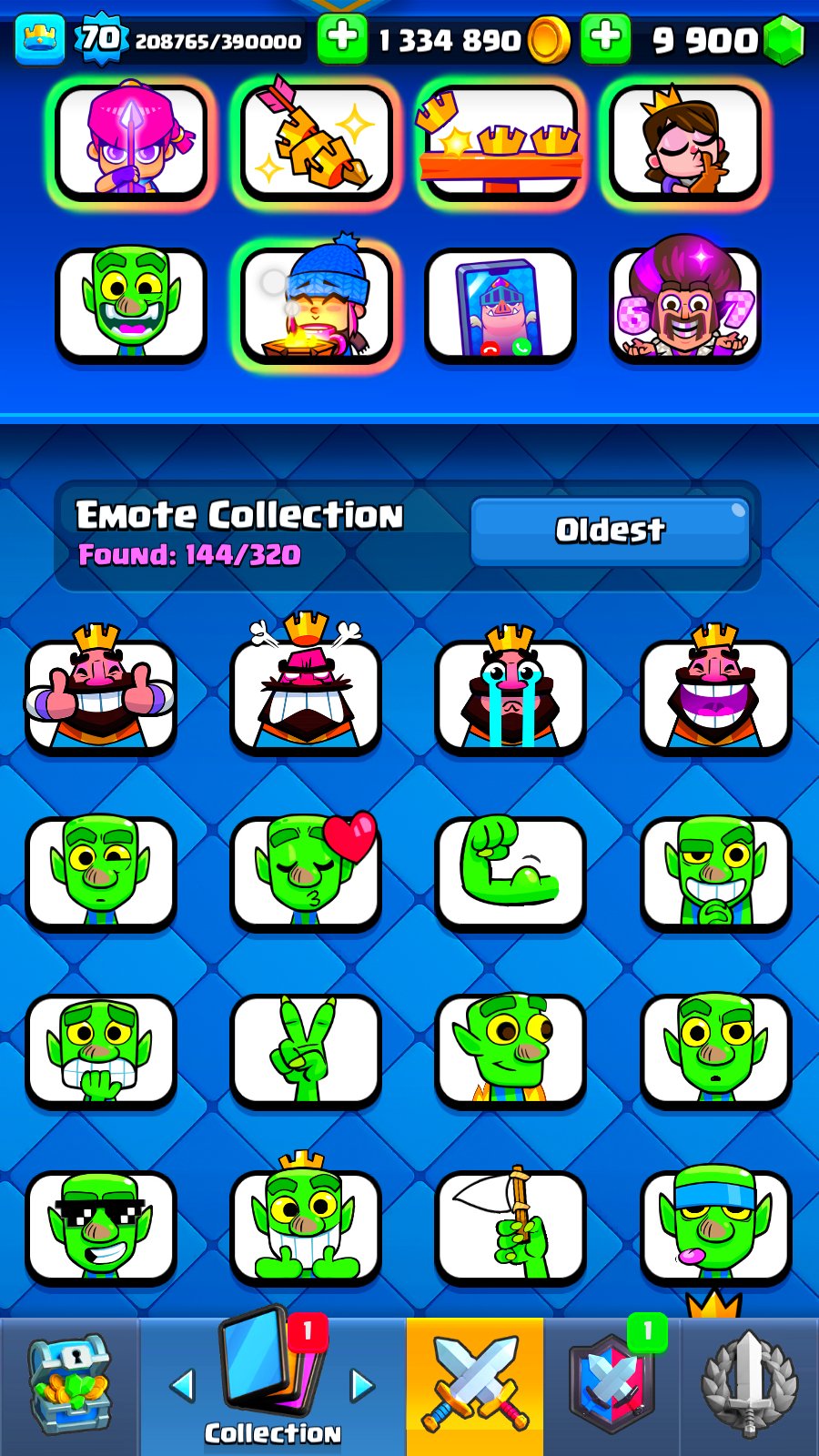
Task: Choose the Goblin peace sign hand emote
Action: pos(306,1050)
